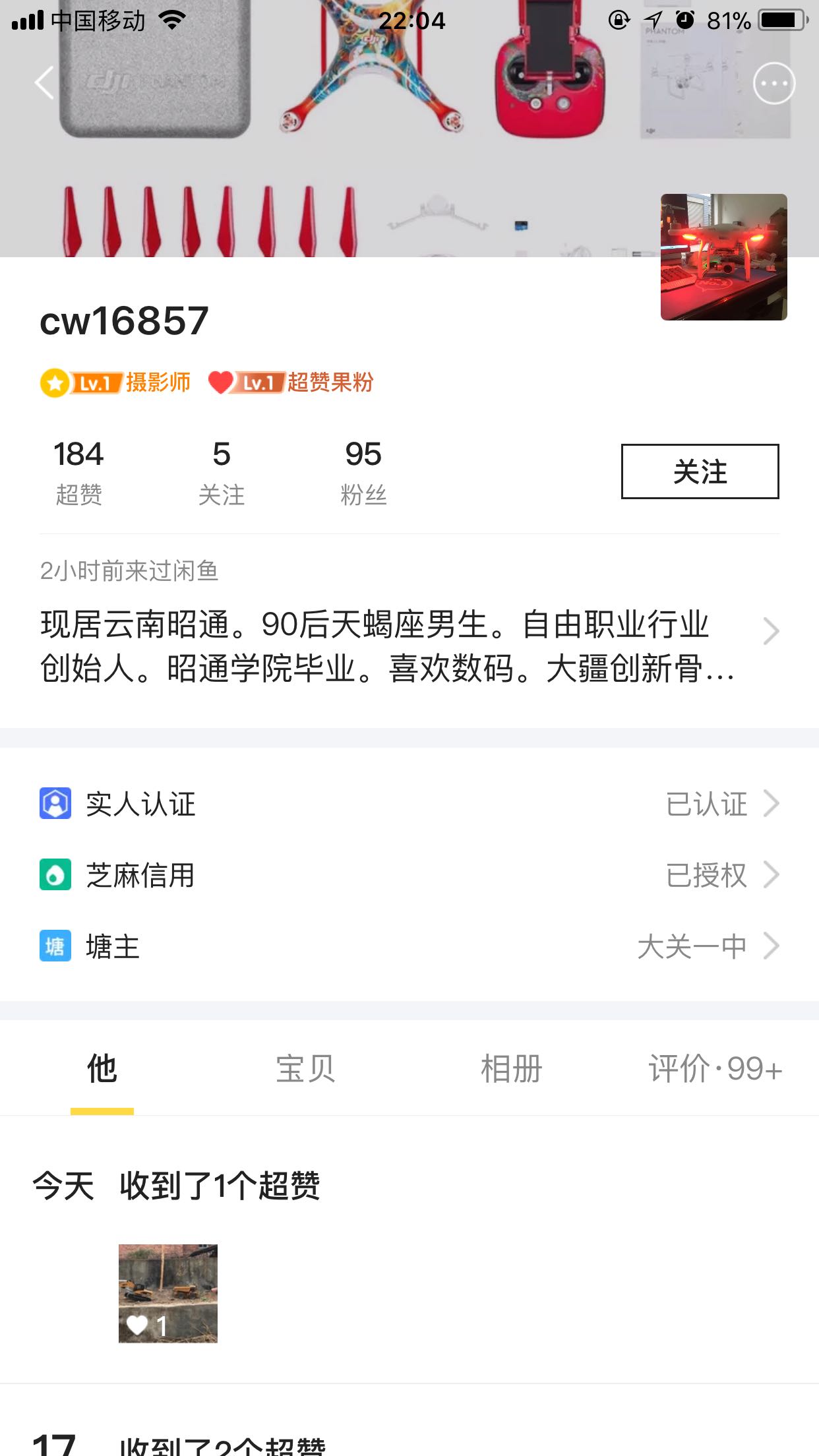Open today's liked item photo thumbnail

[x=167, y=1293]
